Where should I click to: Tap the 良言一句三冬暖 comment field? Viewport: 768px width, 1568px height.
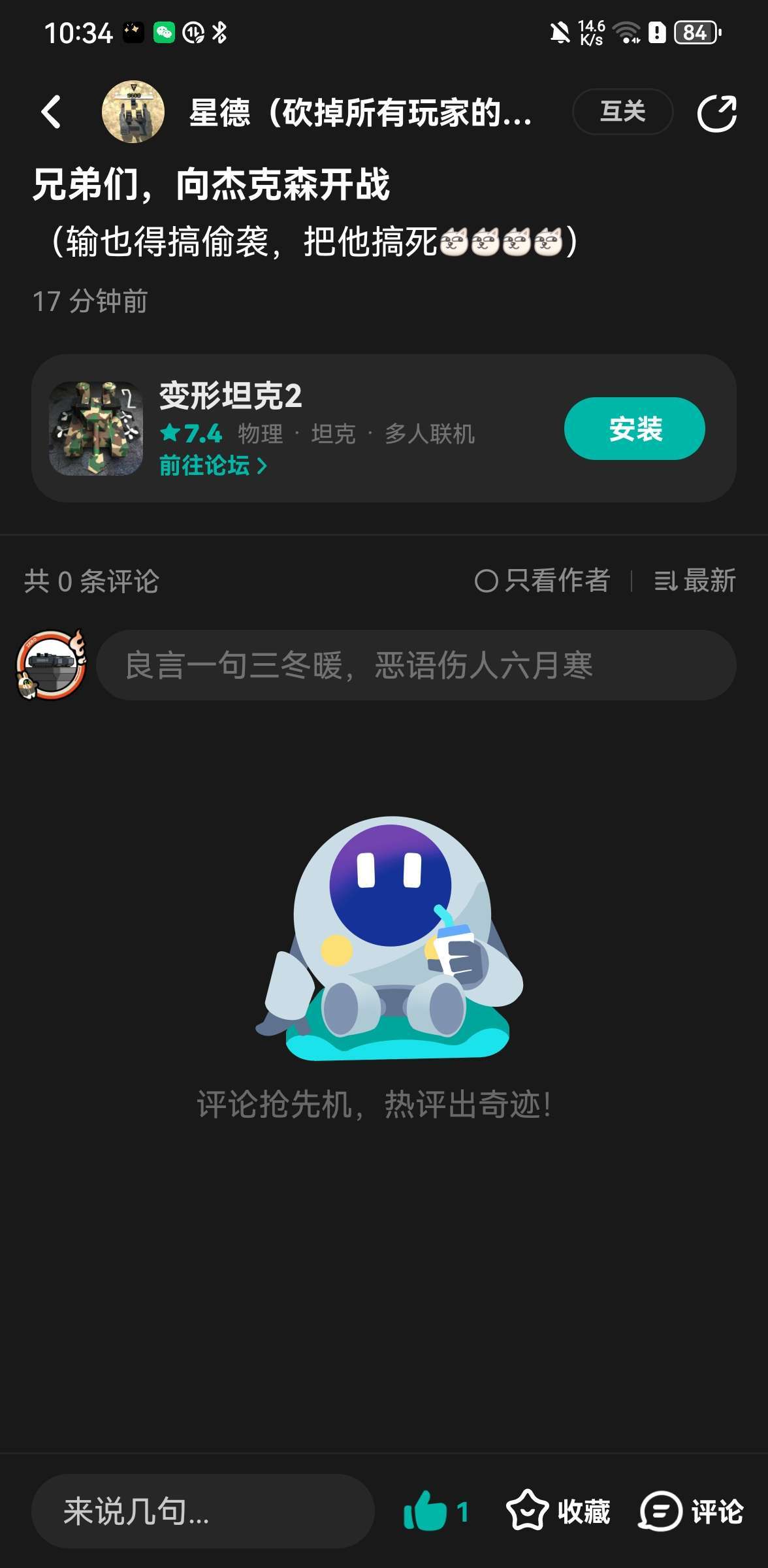point(415,666)
